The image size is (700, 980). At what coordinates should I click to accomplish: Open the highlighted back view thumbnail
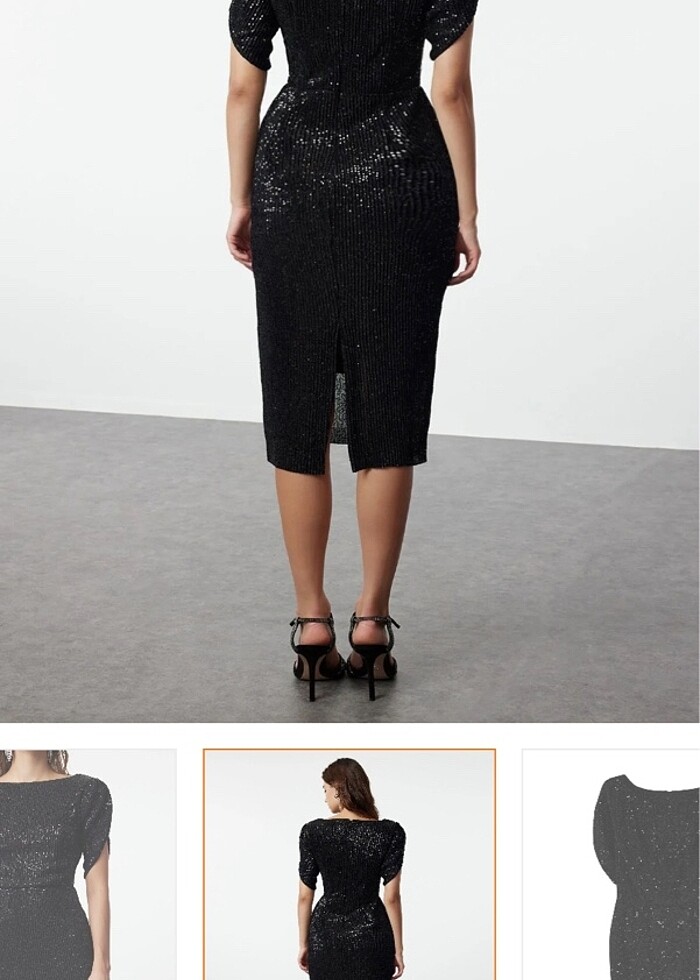[349, 864]
